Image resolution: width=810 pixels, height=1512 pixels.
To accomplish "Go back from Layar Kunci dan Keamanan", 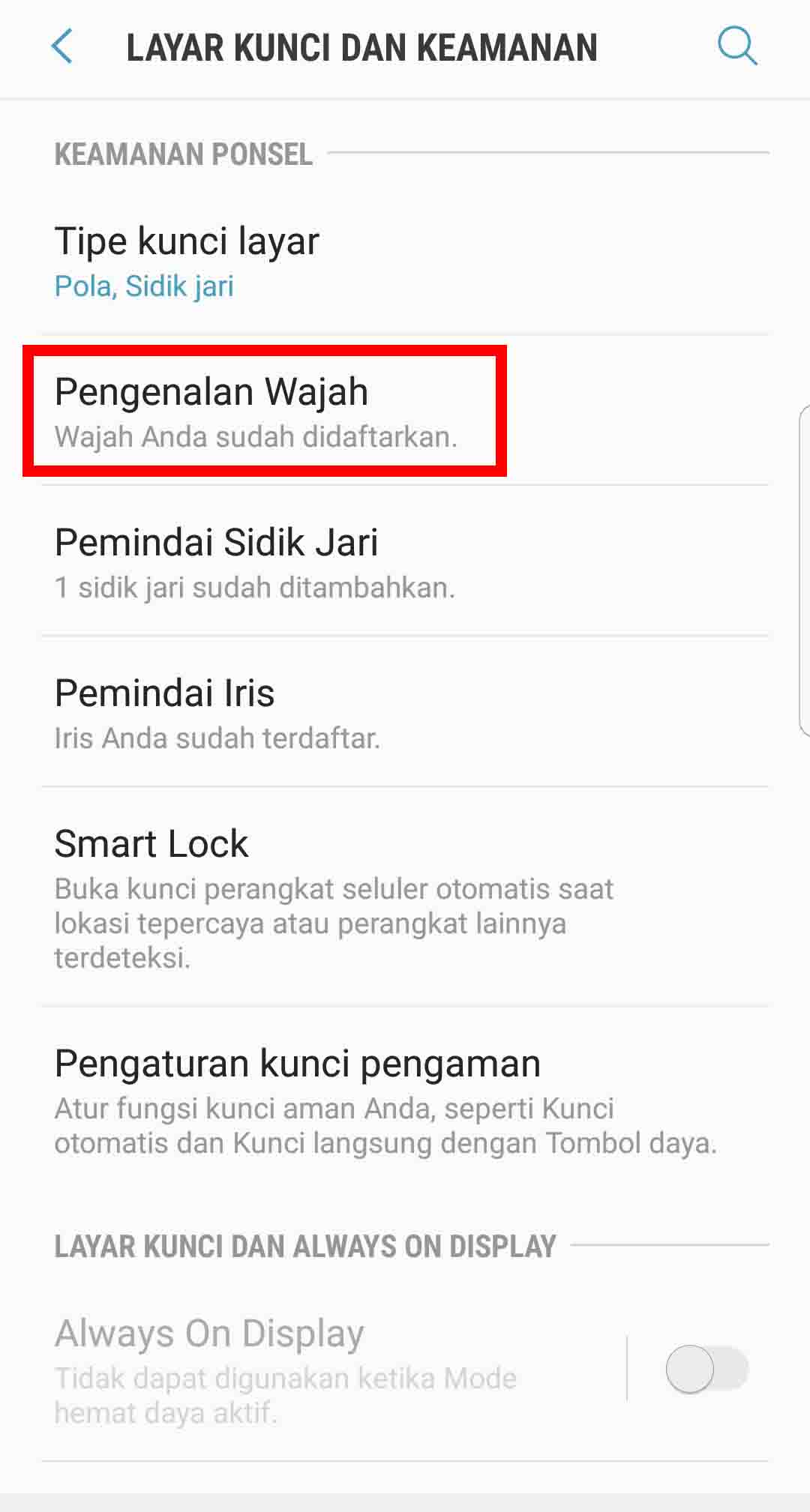I will point(62,46).
